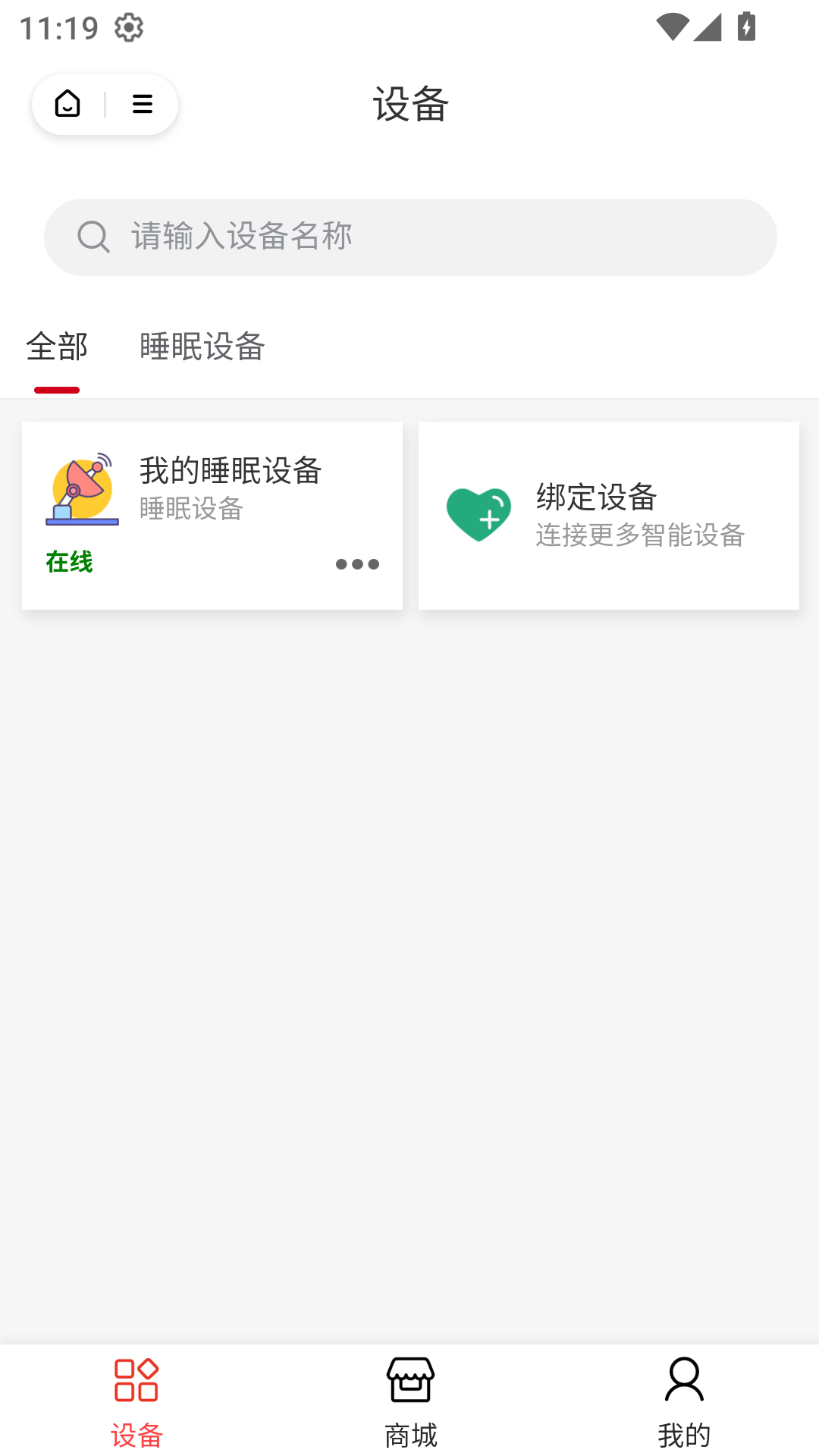
Task: Switch to the 全部 tab
Action: point(57,347)
